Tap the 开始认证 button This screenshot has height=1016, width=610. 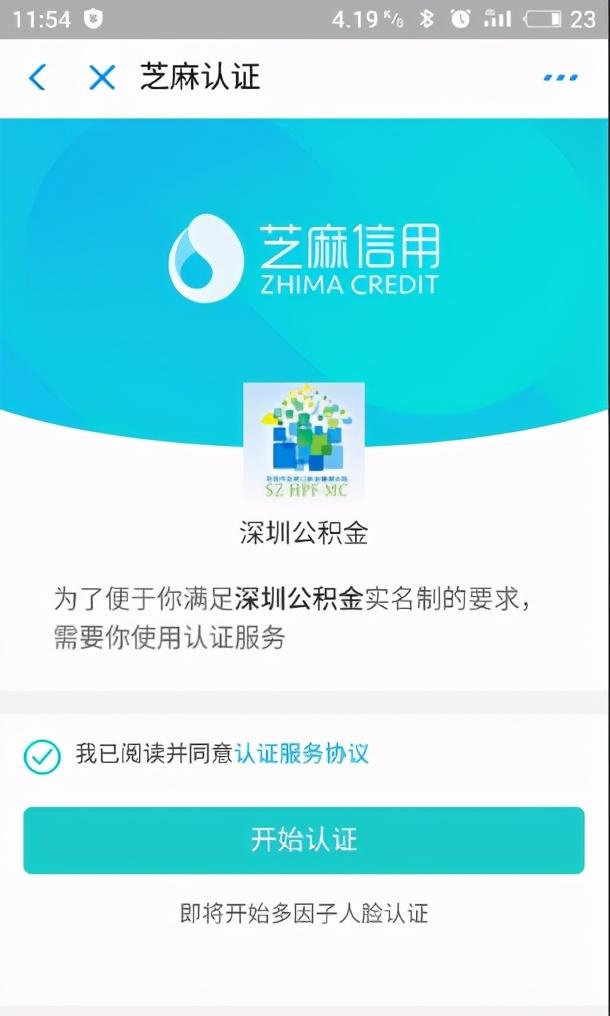pos(304,840)
